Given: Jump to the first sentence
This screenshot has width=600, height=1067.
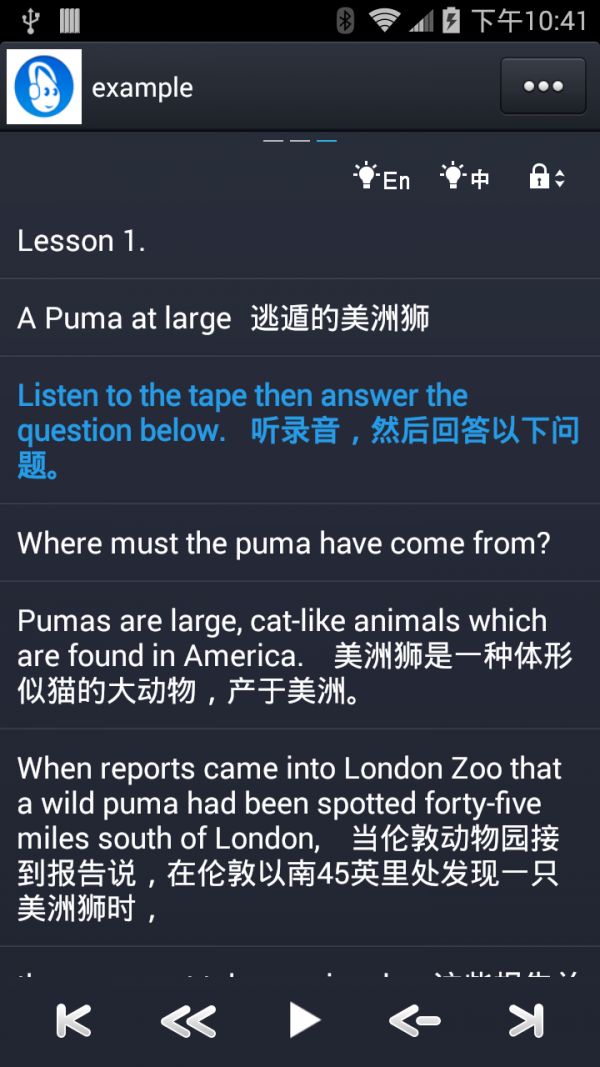Looking at the screenshot, I should tap(73, 1020).
